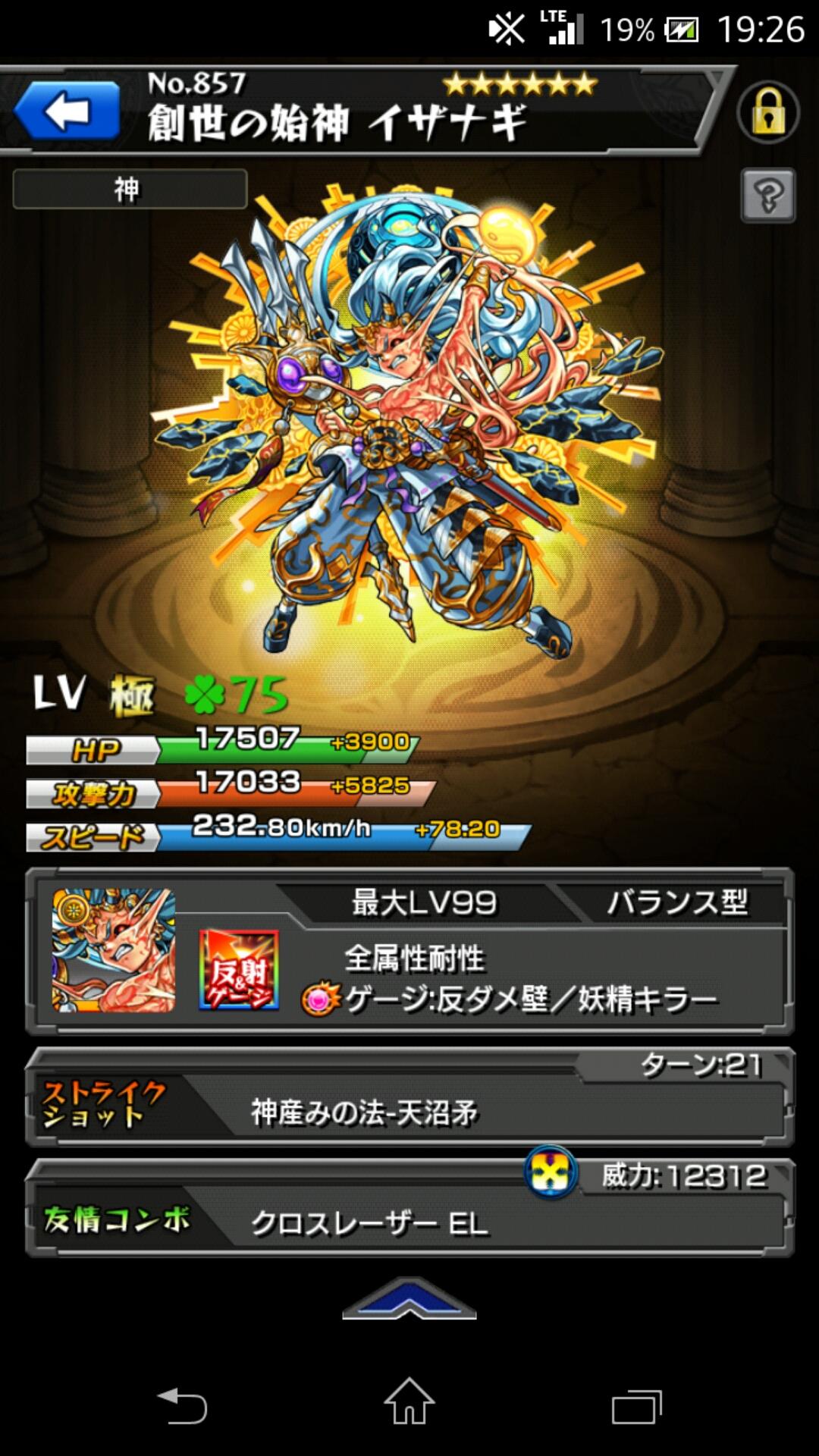Open Android recent apps
The image size is (819, 1456).
[635, 1405]
